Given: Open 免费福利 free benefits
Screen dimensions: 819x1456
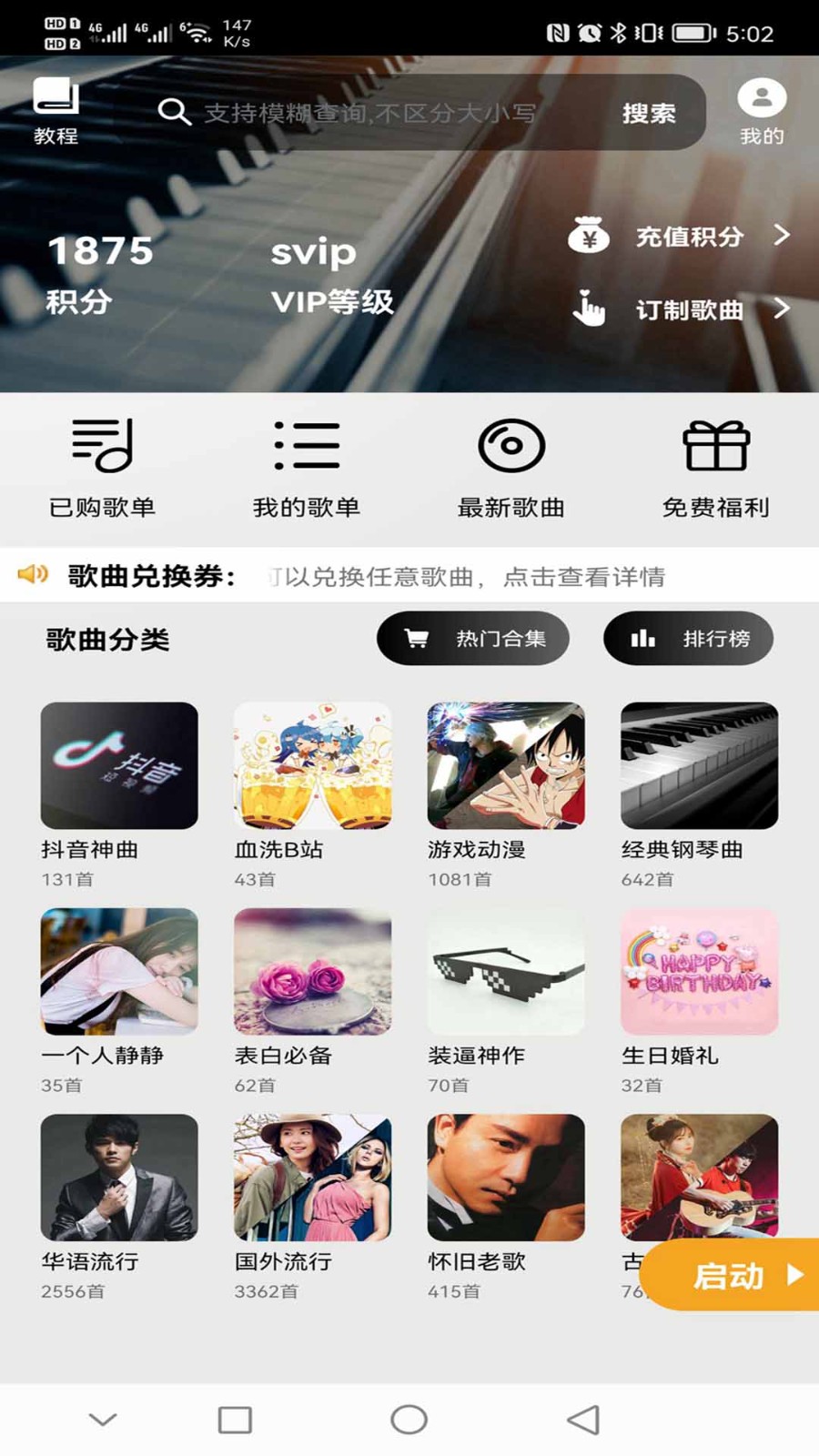Looking at the screenshot, I should [716, 468].
